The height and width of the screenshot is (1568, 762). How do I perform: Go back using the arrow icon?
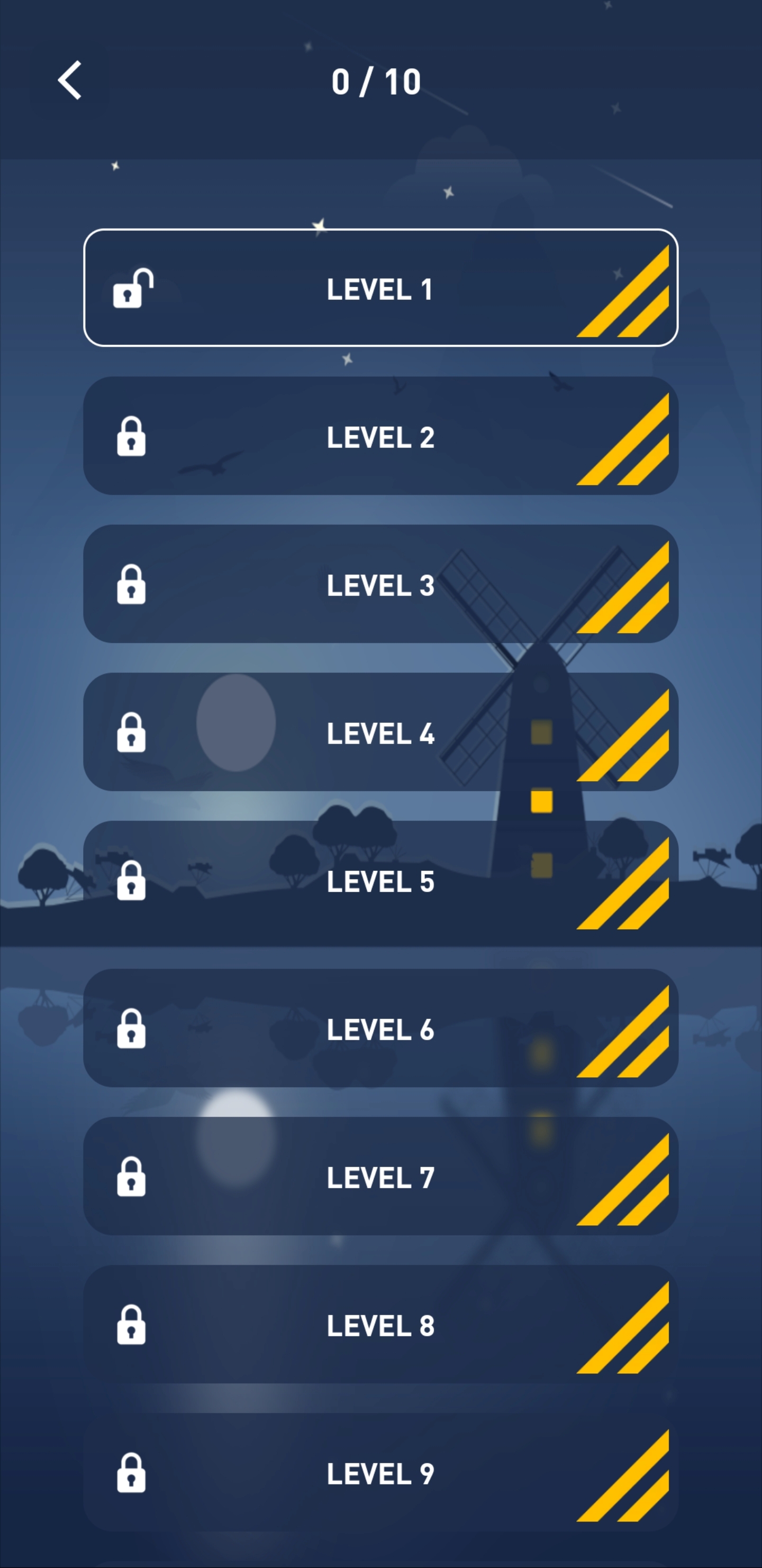coord(70,80)
